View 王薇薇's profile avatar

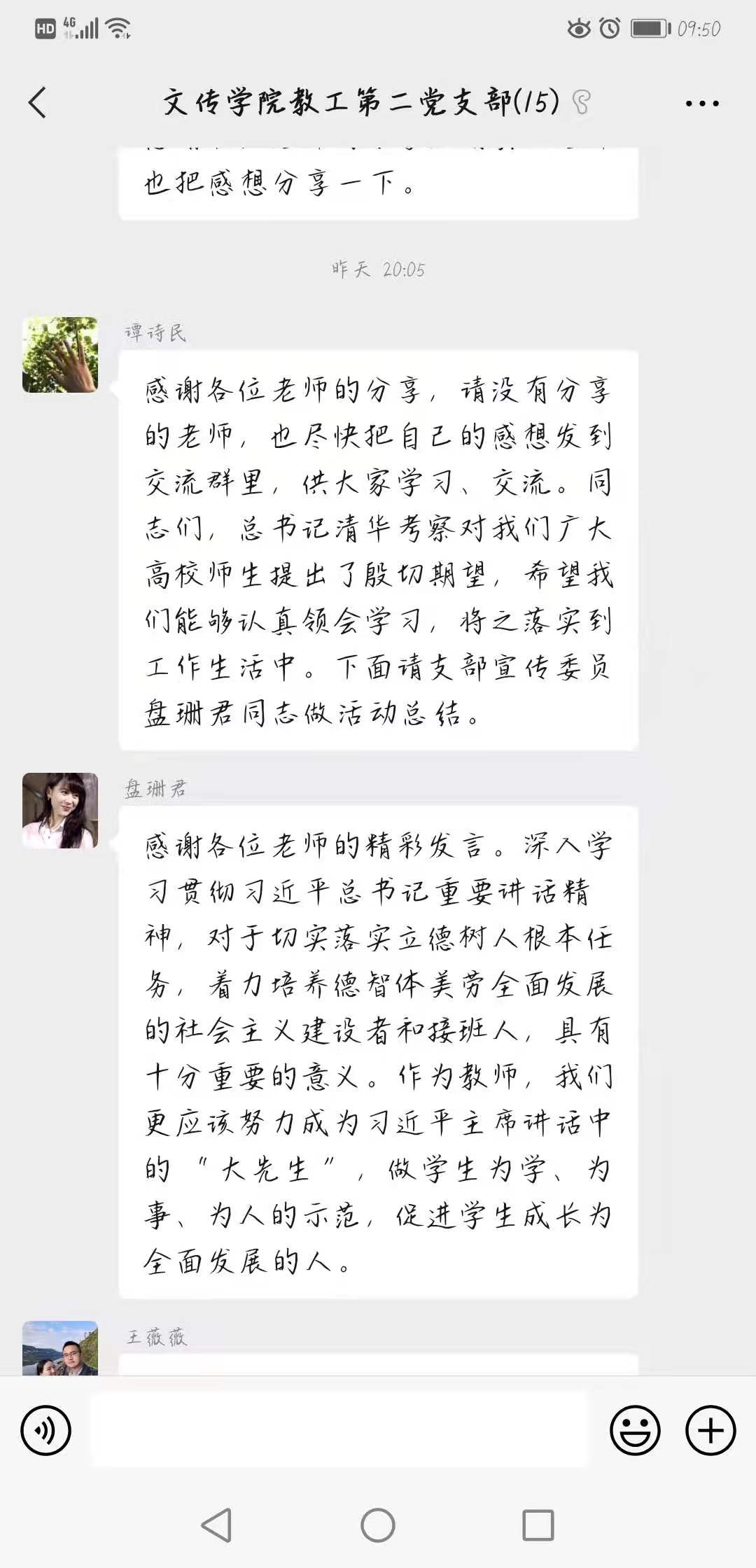coord(60,1347)
